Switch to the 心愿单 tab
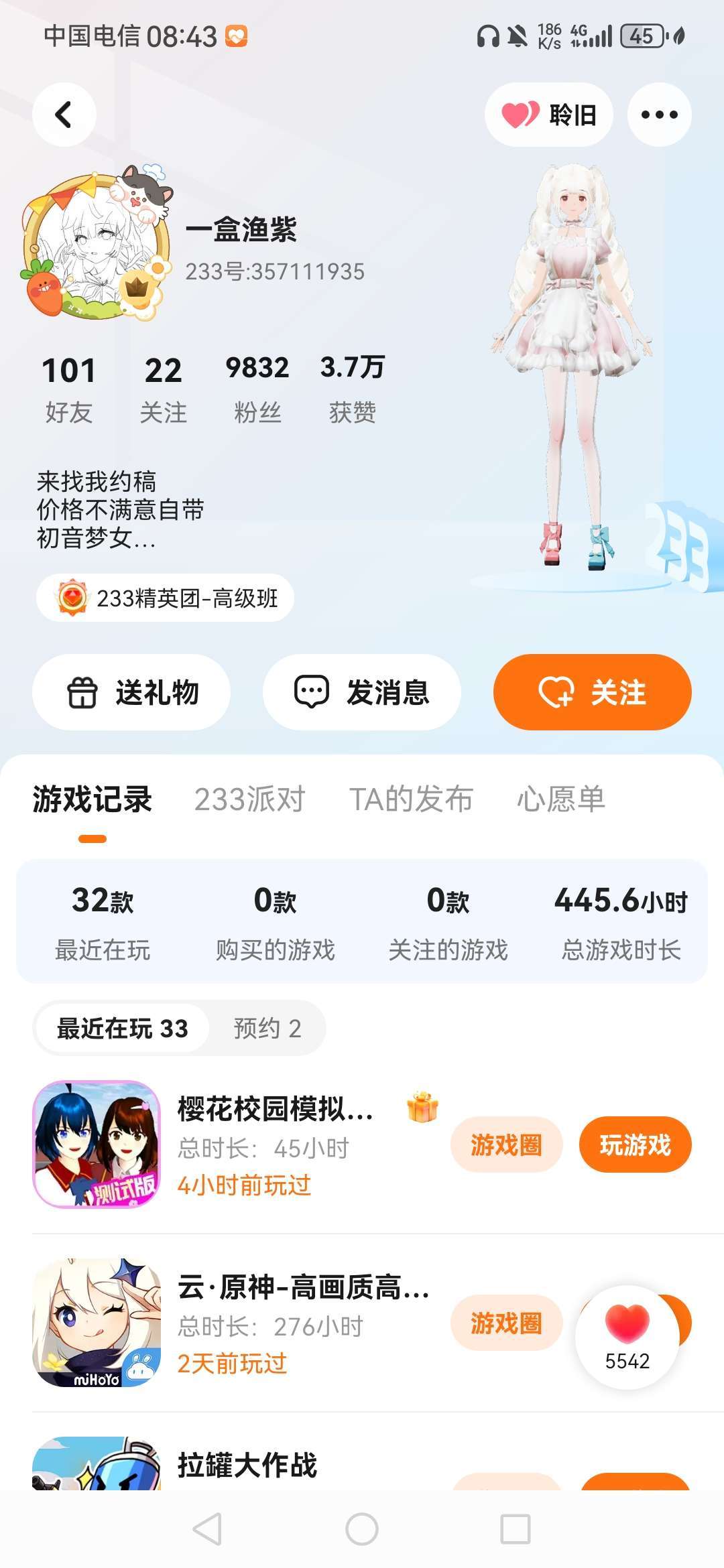Viewport: 724px width, 1568px height. click(x=561, y=799)
